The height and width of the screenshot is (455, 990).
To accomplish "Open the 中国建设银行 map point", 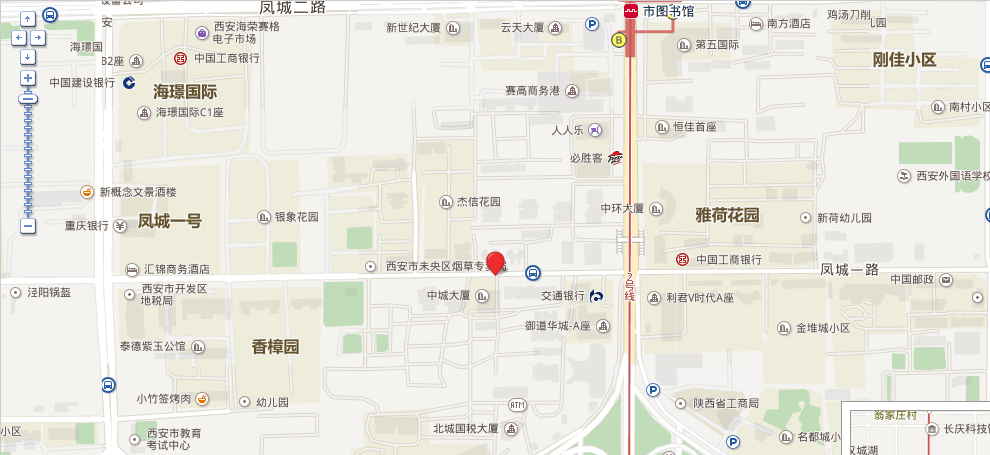I will 129,83.
